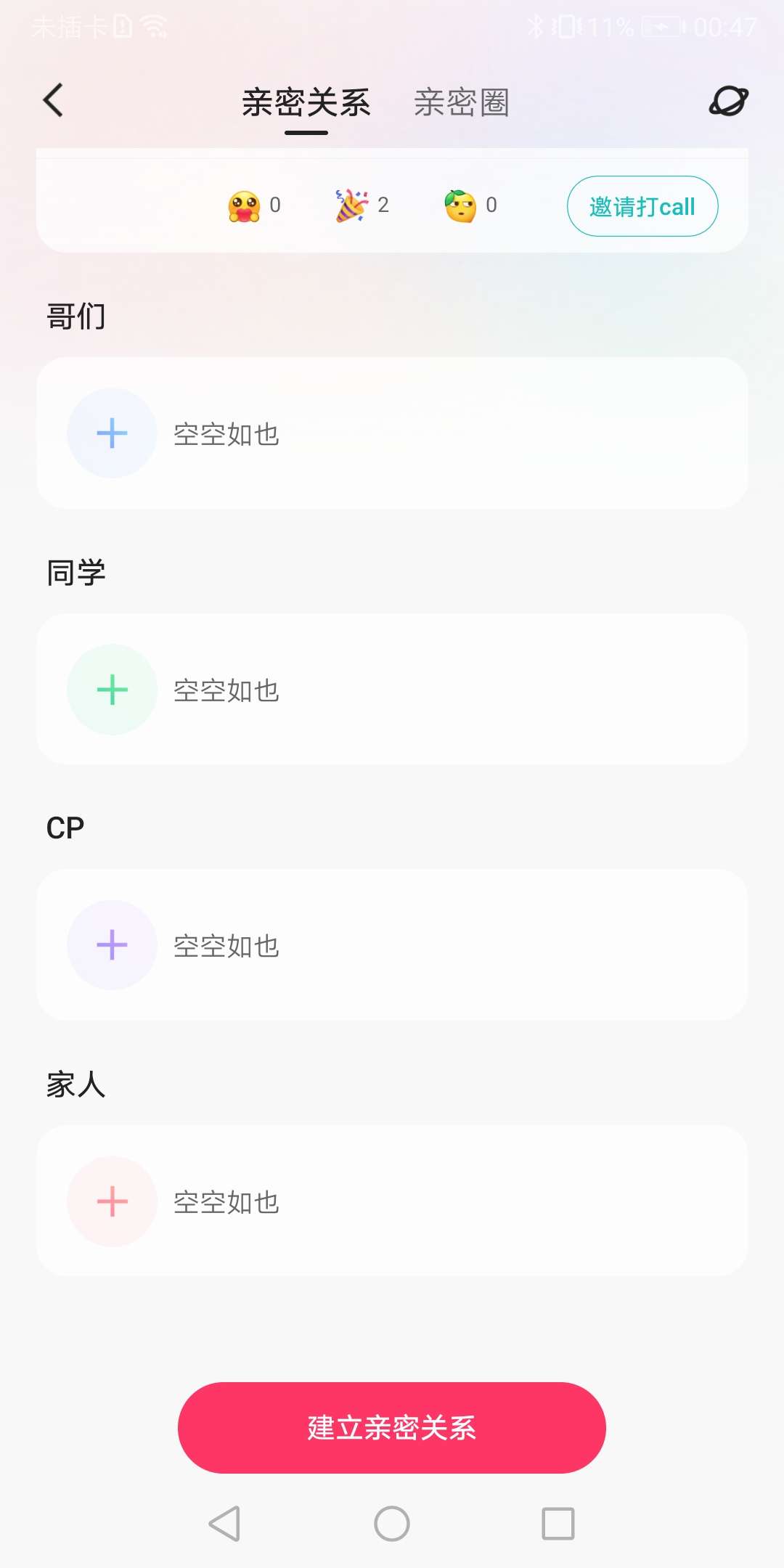Tap the 建立亲密关系 button
This screenshot has height=1568, width=784.
392,1428
